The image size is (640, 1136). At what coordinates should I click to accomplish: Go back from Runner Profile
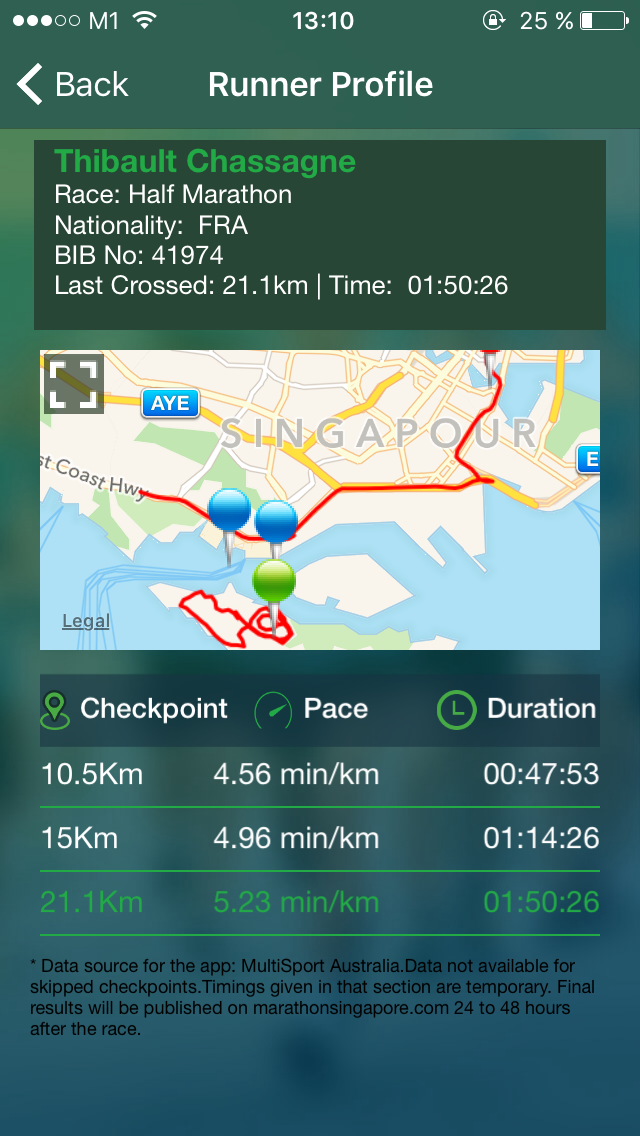click(73, 85)
